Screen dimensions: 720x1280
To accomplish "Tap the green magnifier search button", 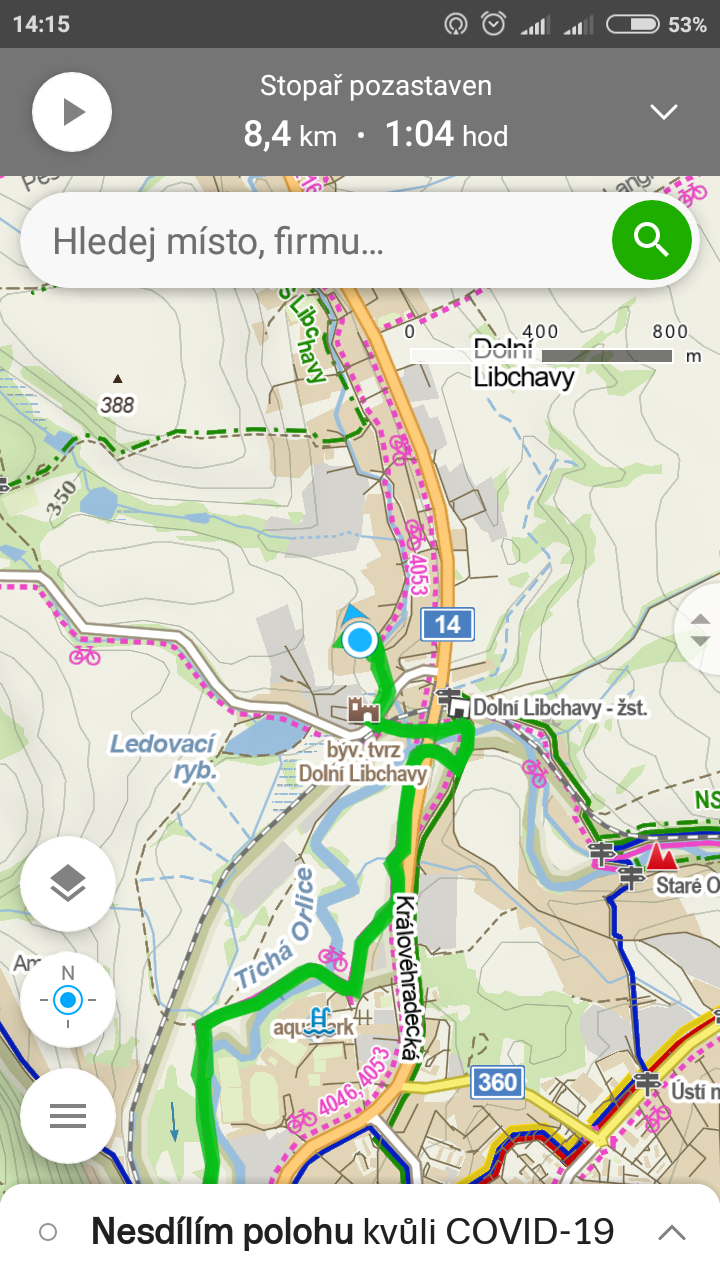I will point(652,240).
